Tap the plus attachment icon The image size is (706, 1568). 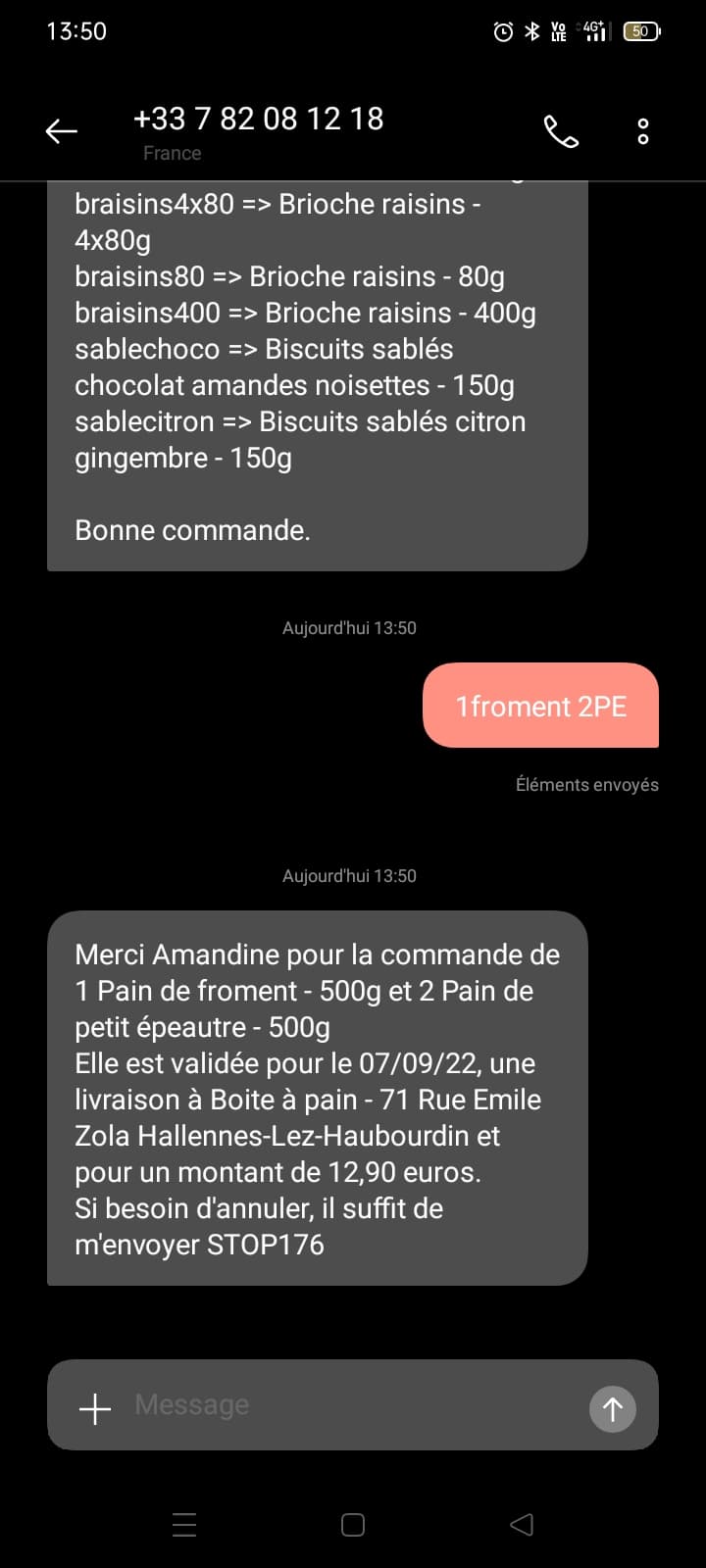click(95, 1408)
